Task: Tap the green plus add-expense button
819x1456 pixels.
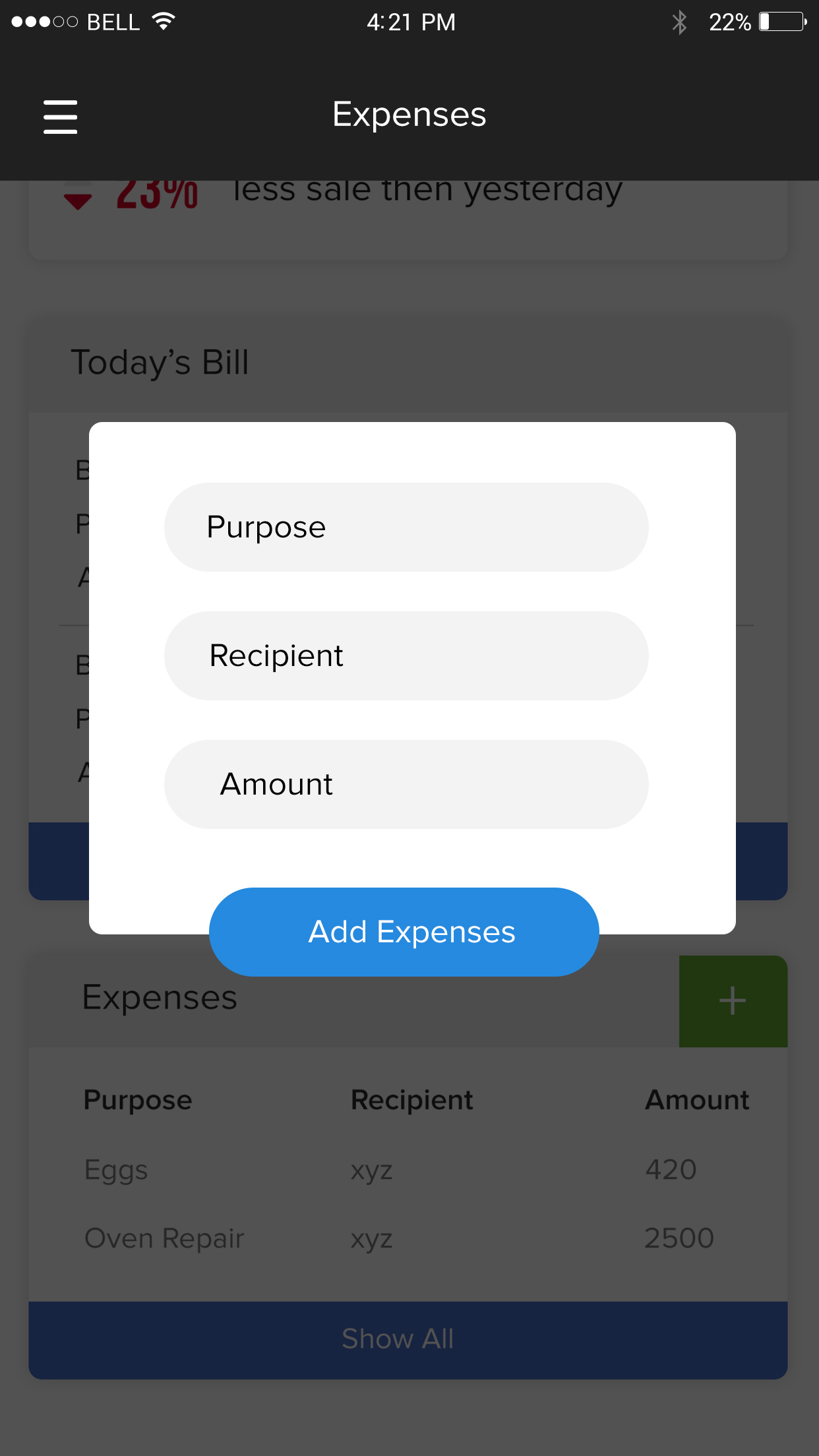Action: [733, 1001]
